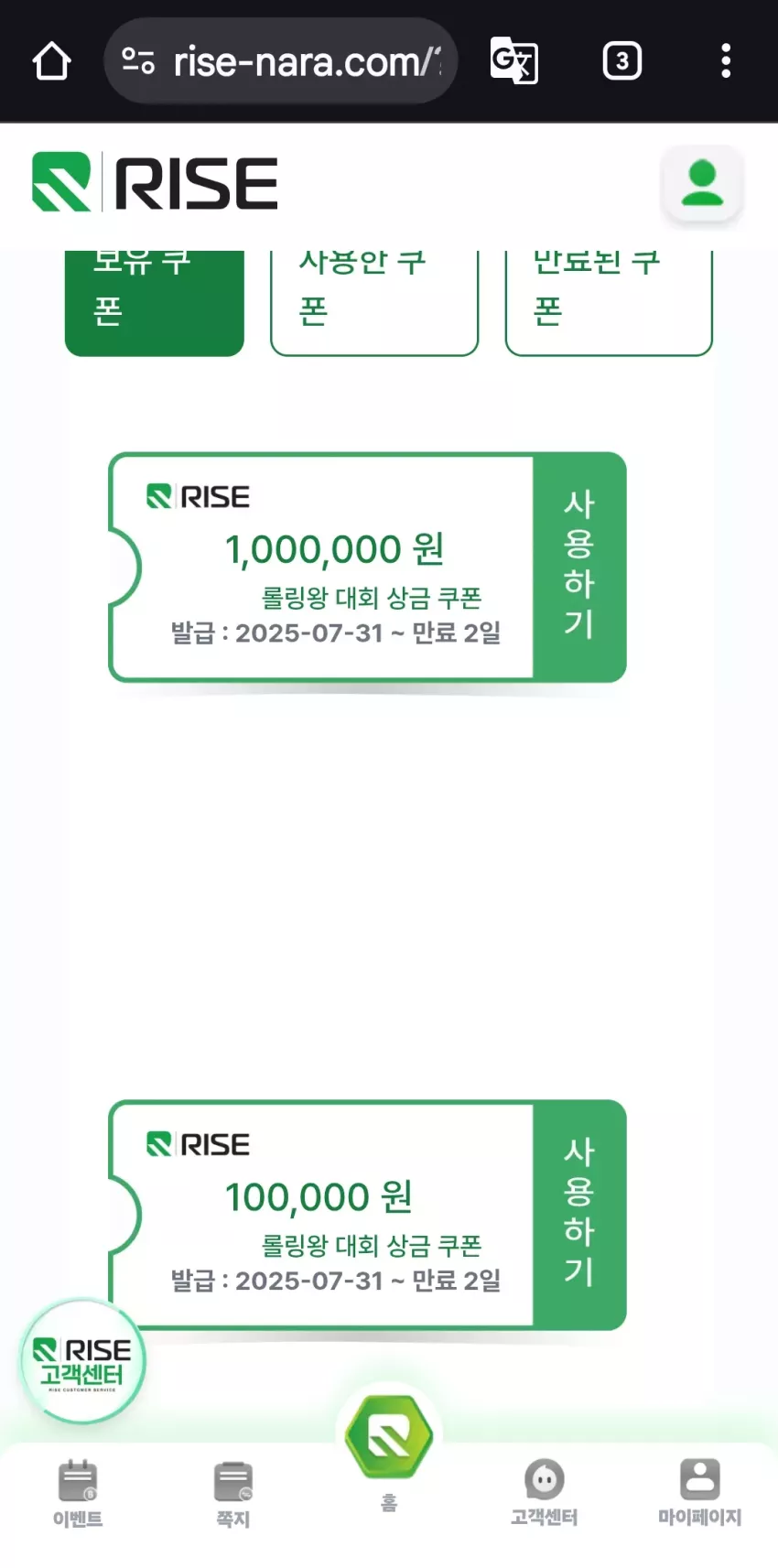Switch to the 마이페이지 tab

pos(700,1493)
